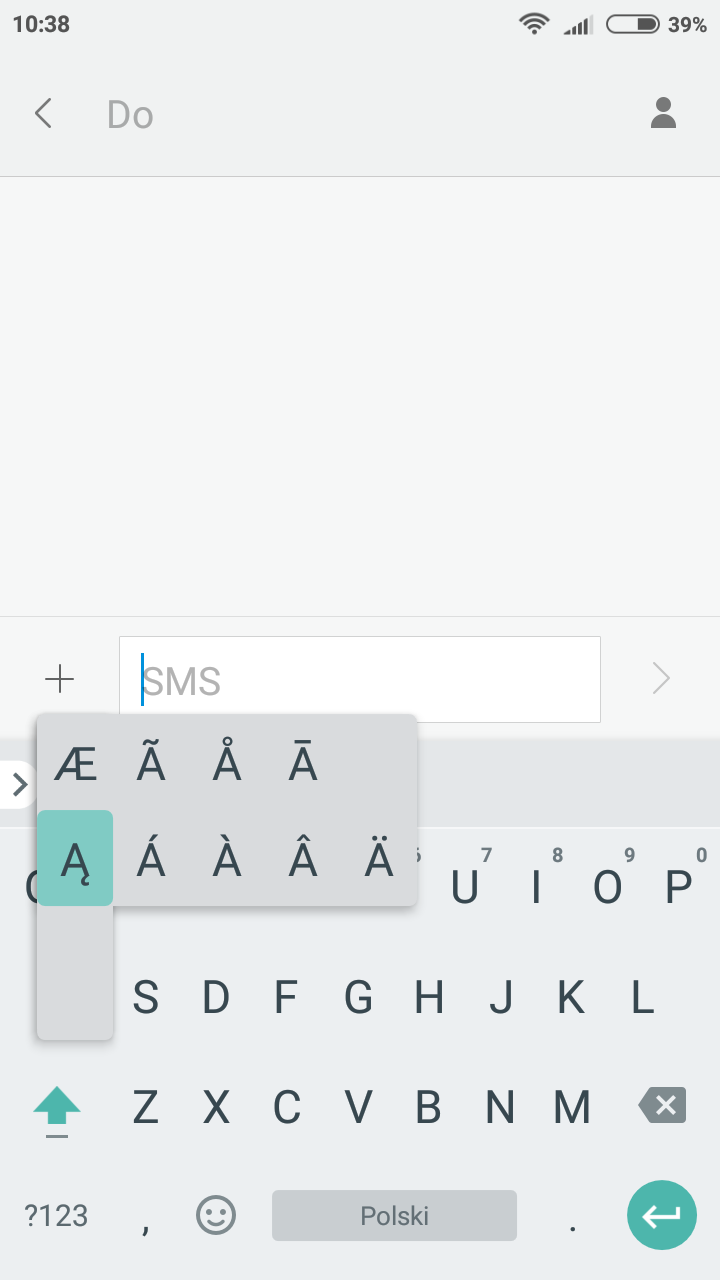Select the À grave variant
This screenshot has width=720, height=1280.
click(x=227, y=859)
